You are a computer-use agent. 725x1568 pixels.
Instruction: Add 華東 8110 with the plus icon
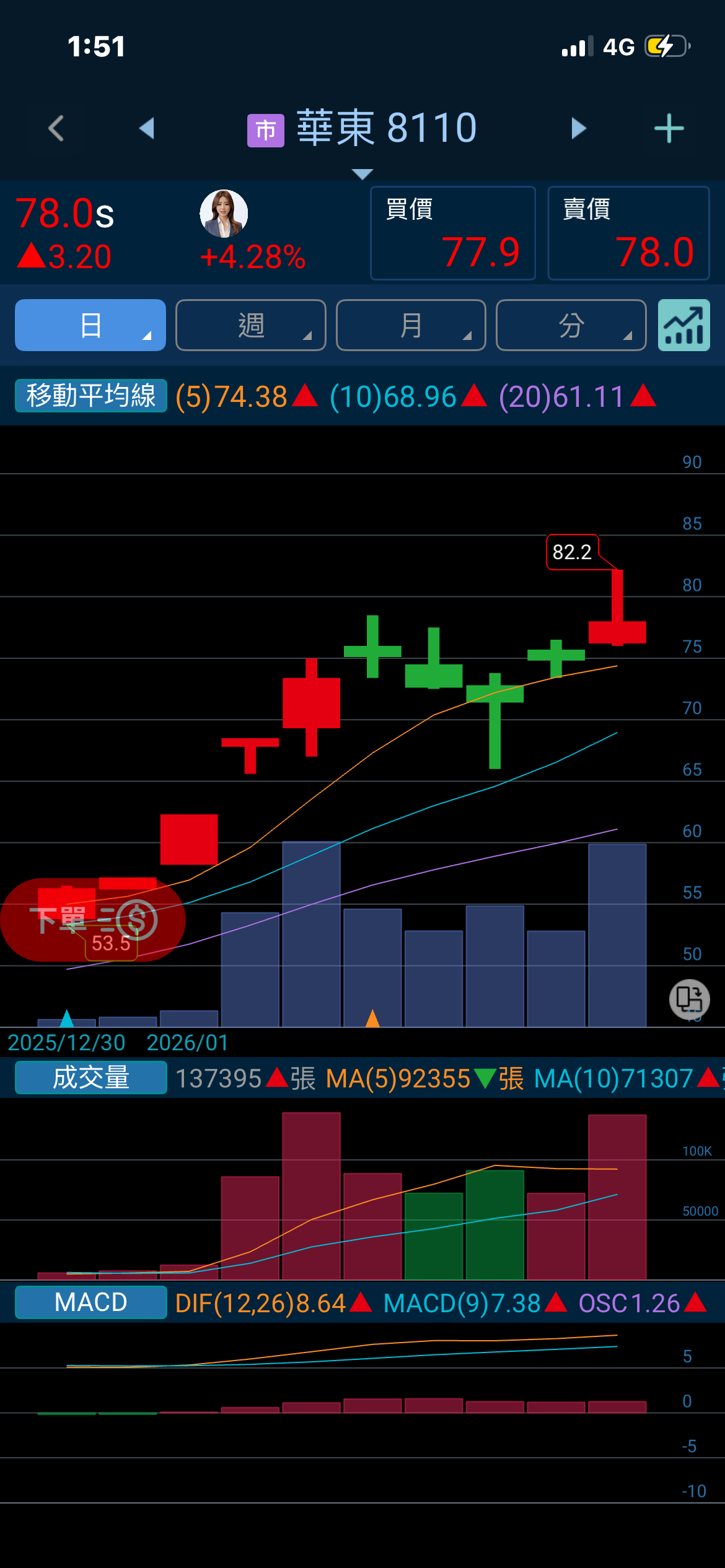point(669,128)
